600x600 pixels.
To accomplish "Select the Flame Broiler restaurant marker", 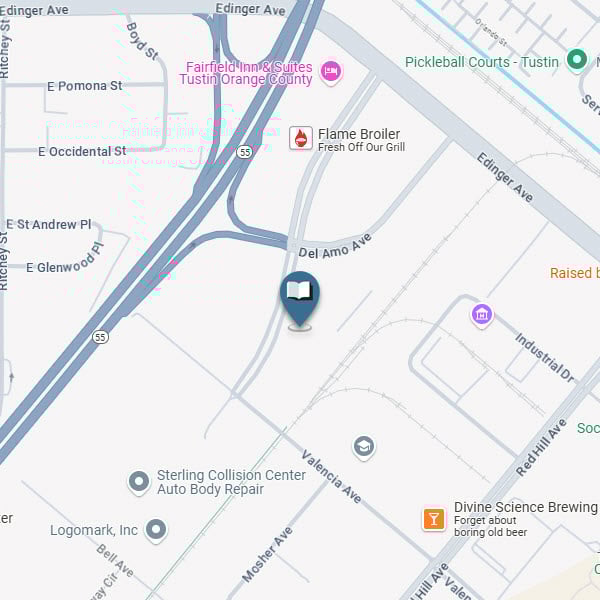I will 300,138.
